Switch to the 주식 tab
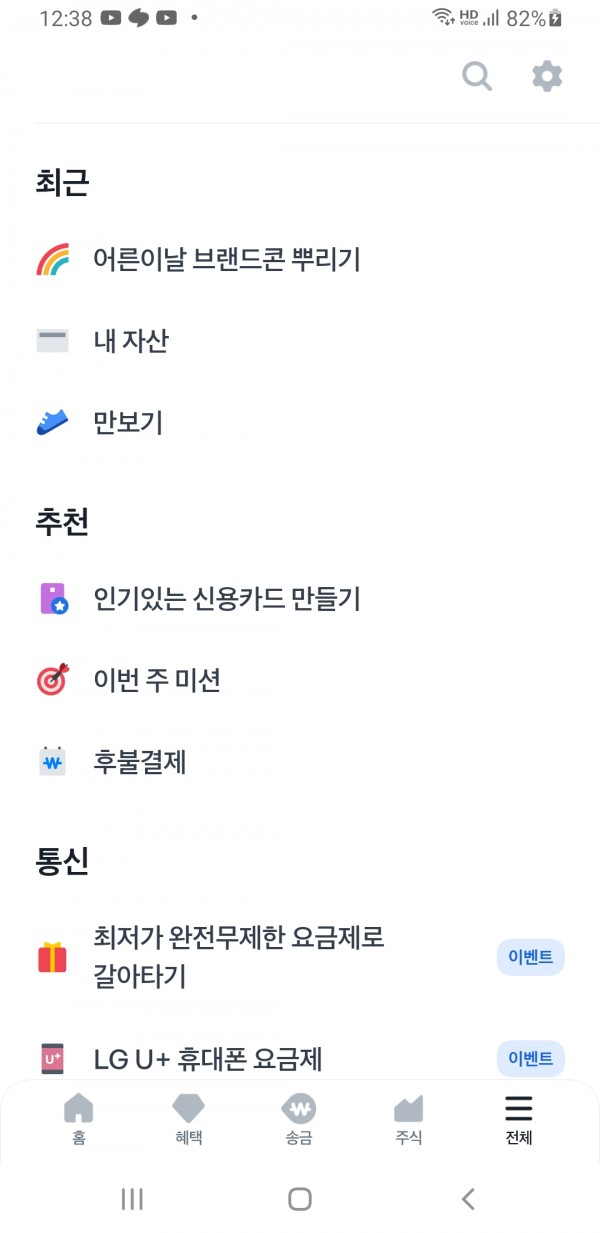 tap(408, 1118)
